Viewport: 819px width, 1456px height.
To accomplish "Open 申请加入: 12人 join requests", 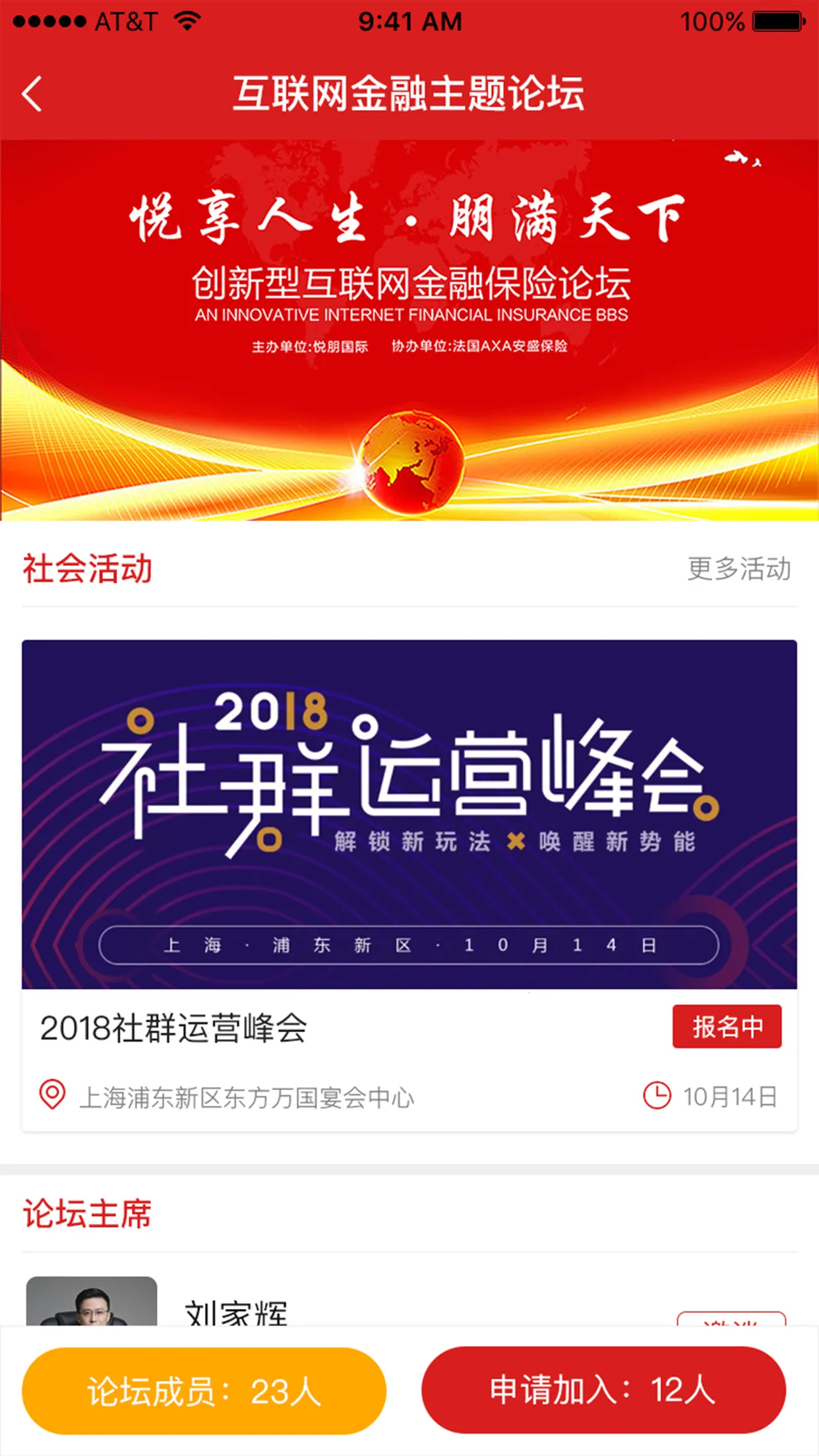I will click(x=603, y=1390).
